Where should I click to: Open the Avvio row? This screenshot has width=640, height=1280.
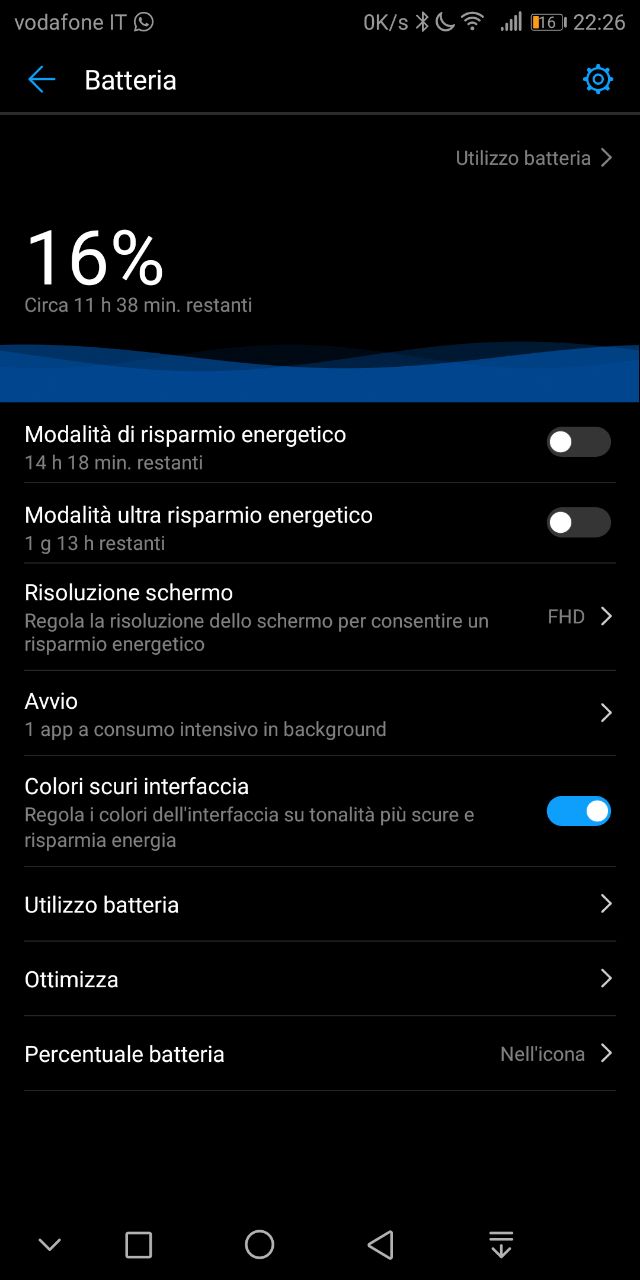pos(320,714)
